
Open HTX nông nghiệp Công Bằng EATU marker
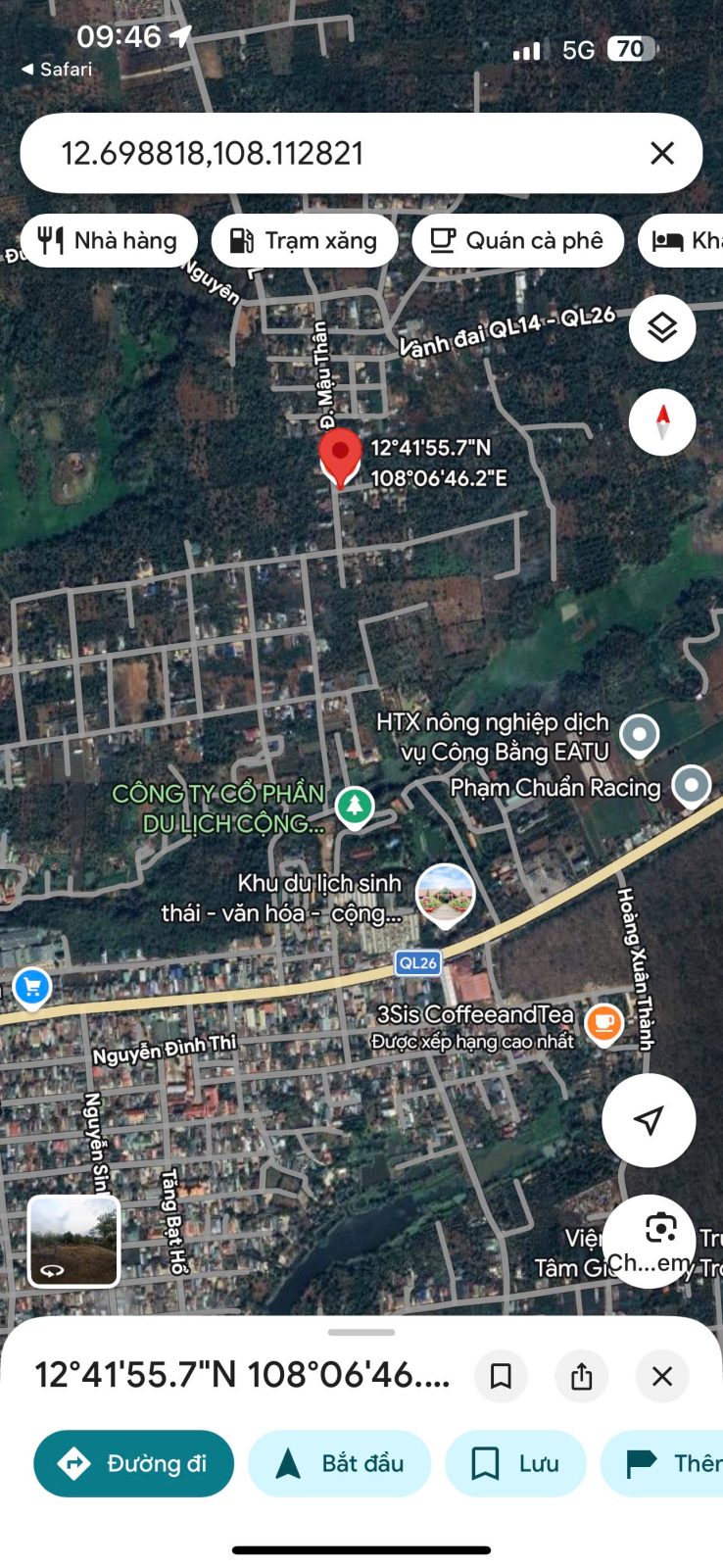(640, 736)
